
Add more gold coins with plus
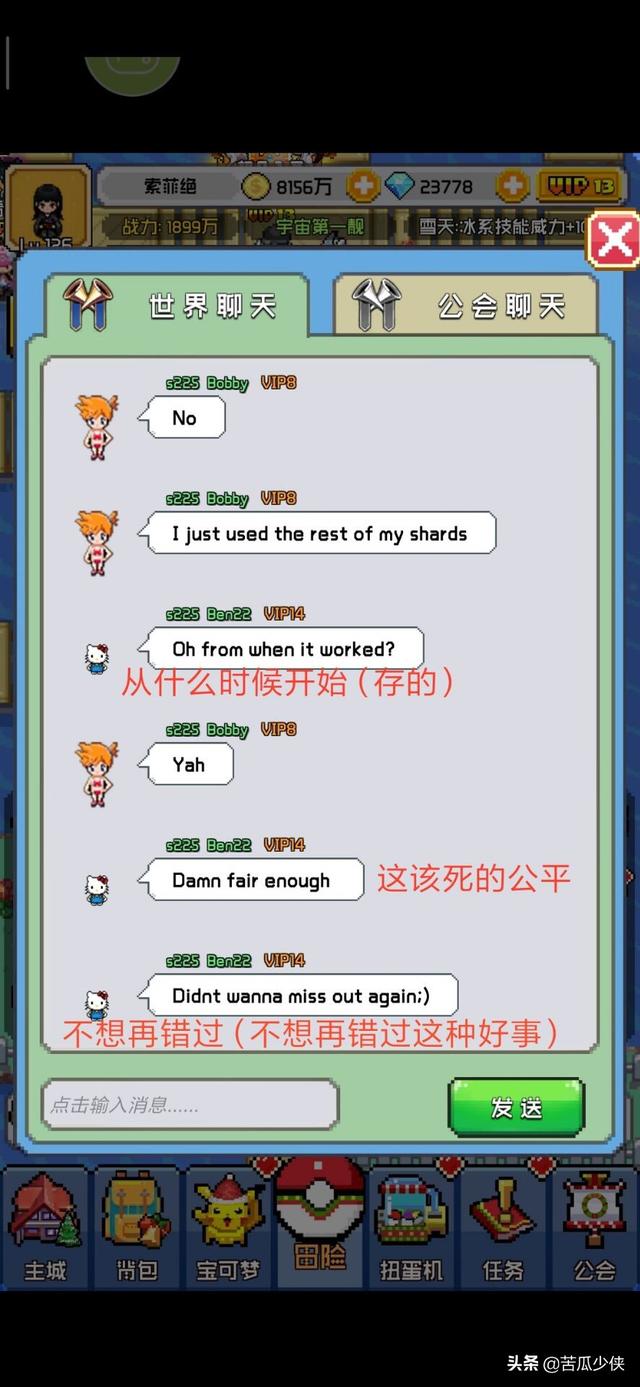[364, 186]
